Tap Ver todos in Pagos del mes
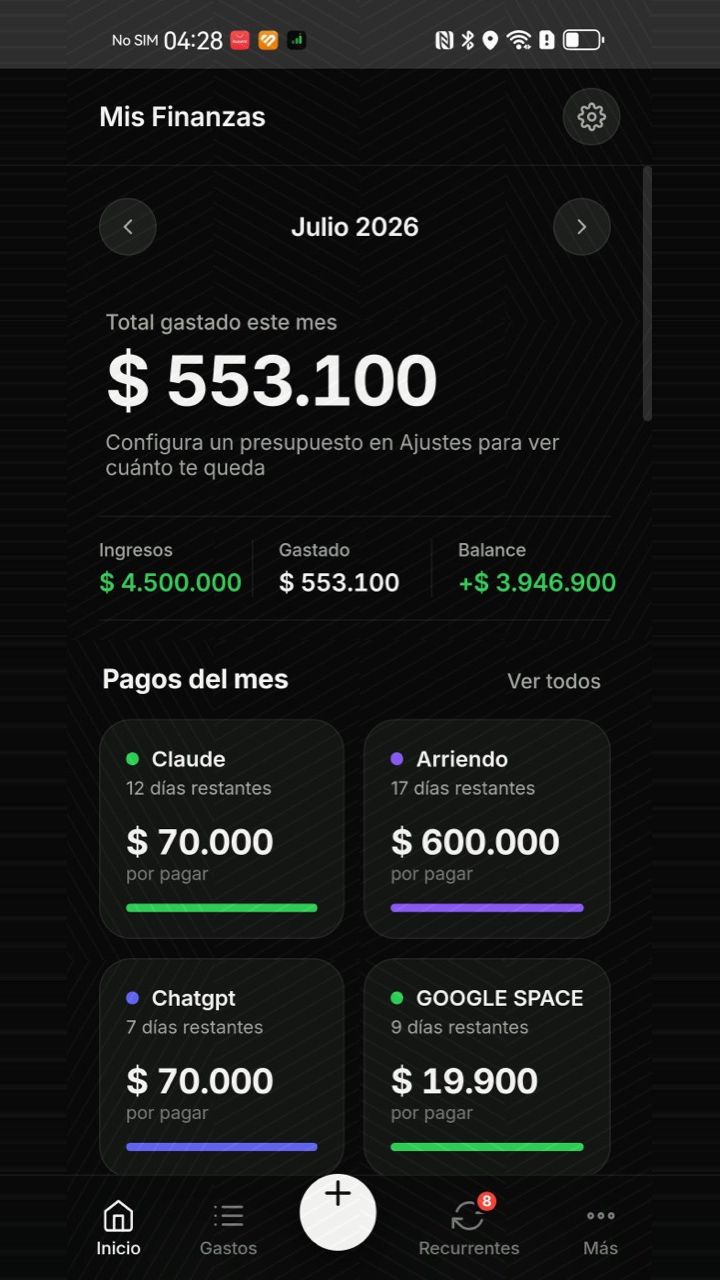This screenshot has width=720, height=1280. click(554, 681)
